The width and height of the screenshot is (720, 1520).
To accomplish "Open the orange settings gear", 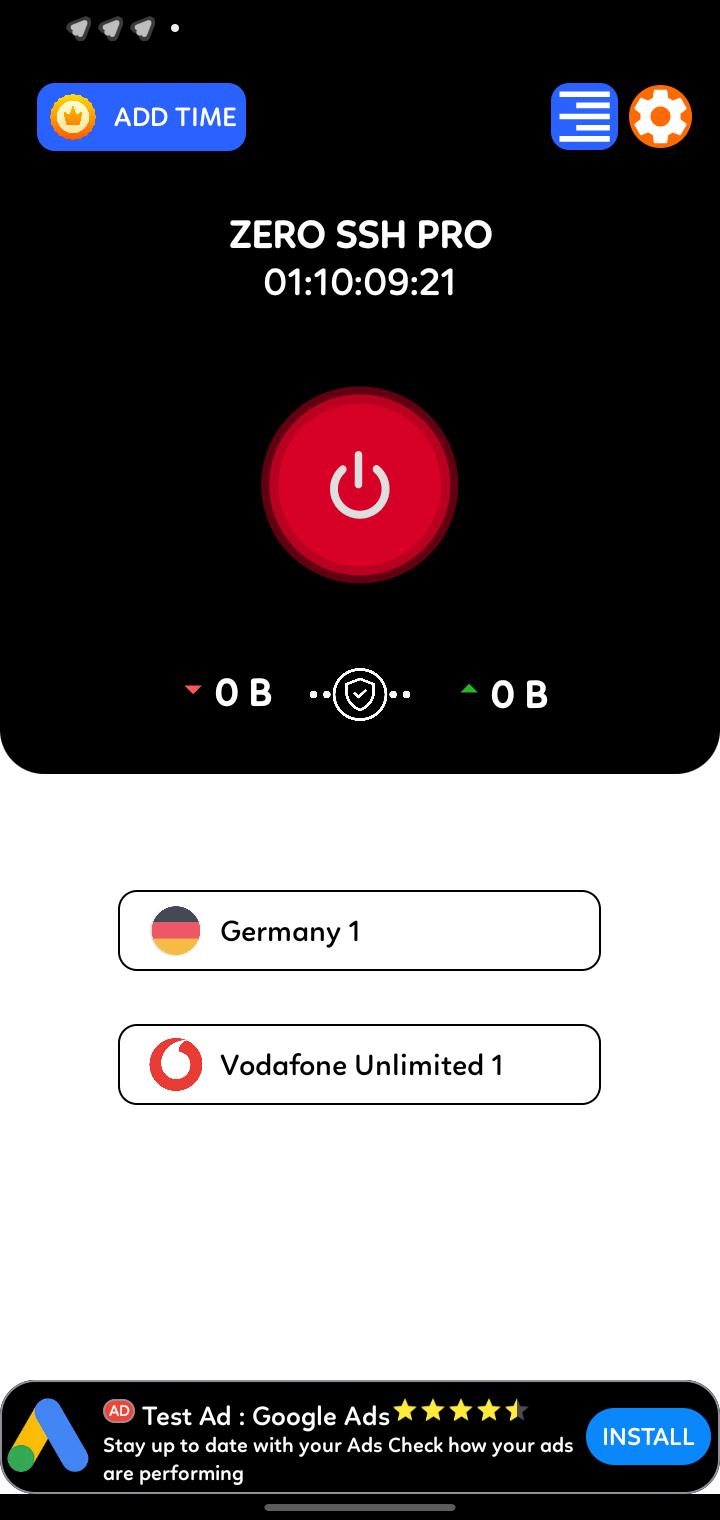I will click(x=660, y=117).
